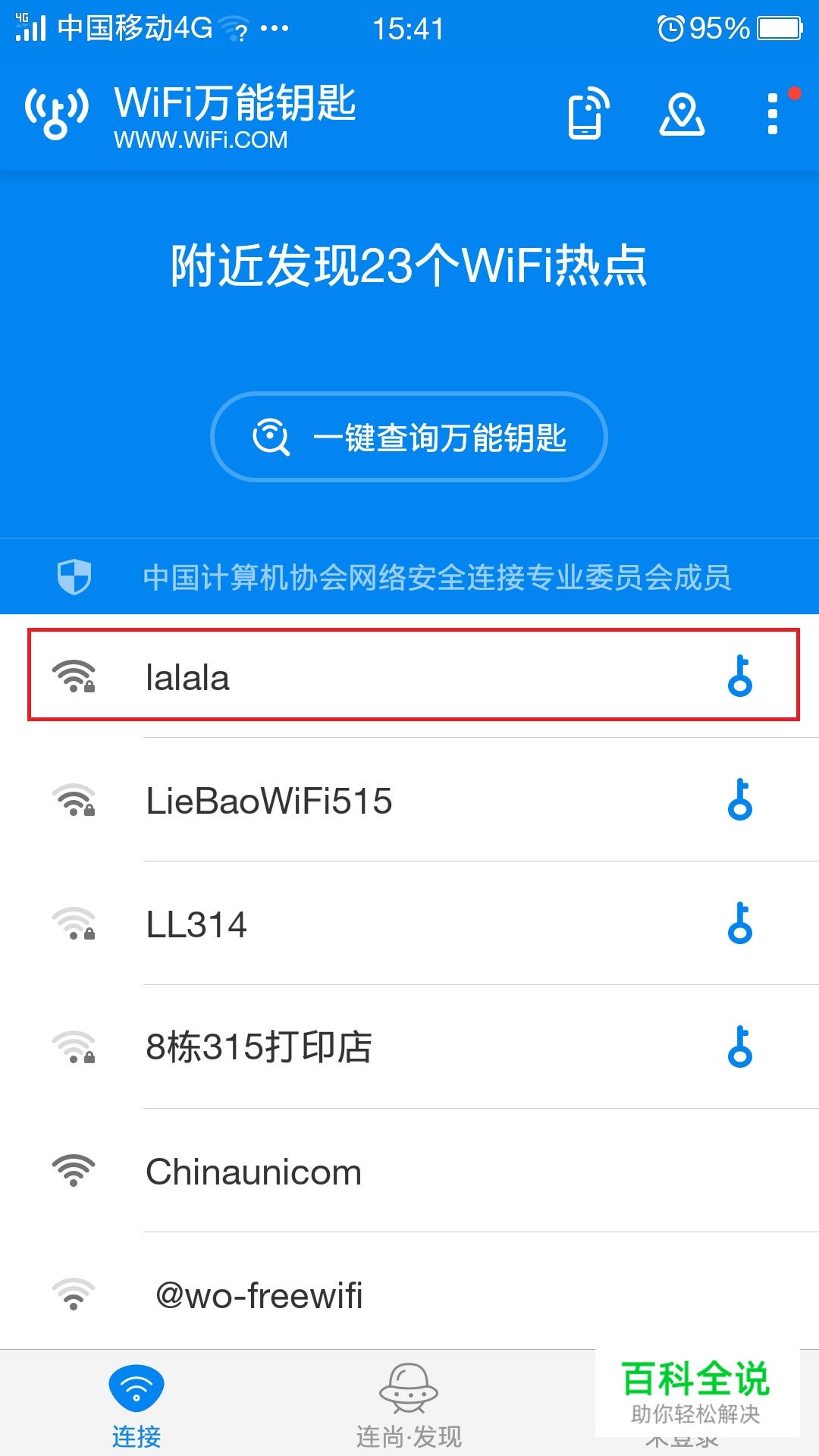Open the LL314 WiFi network row
The height and width of the screenshot is (1456, 819).
[x=409, y=923]
